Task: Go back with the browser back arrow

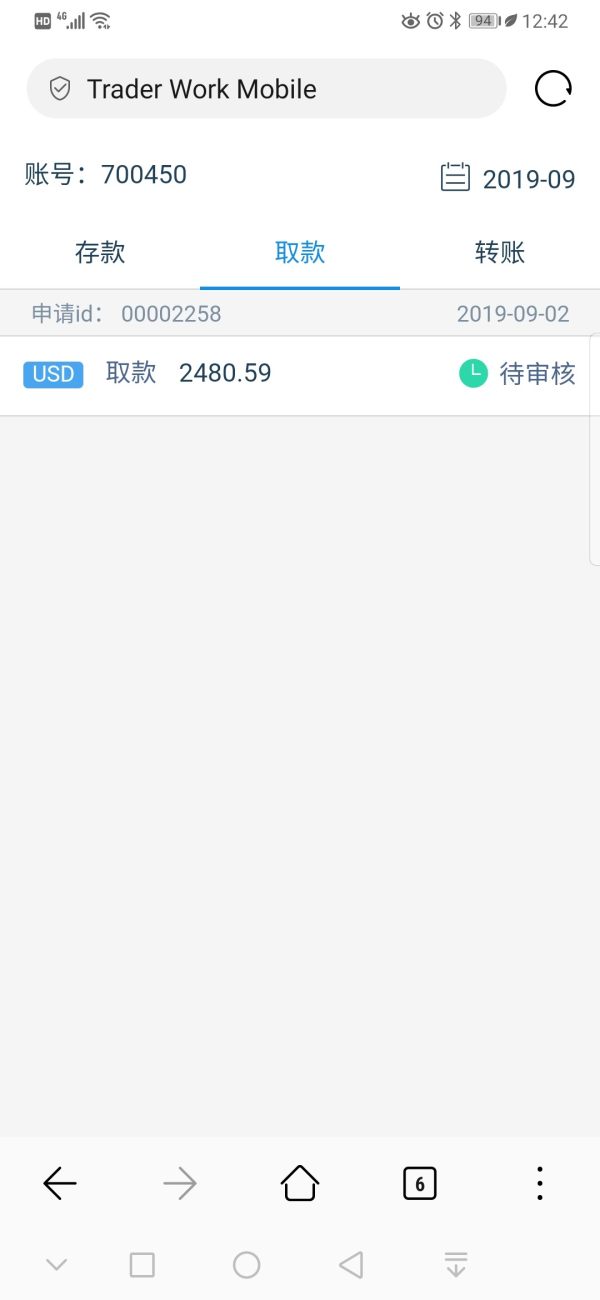Action: 60,1184
